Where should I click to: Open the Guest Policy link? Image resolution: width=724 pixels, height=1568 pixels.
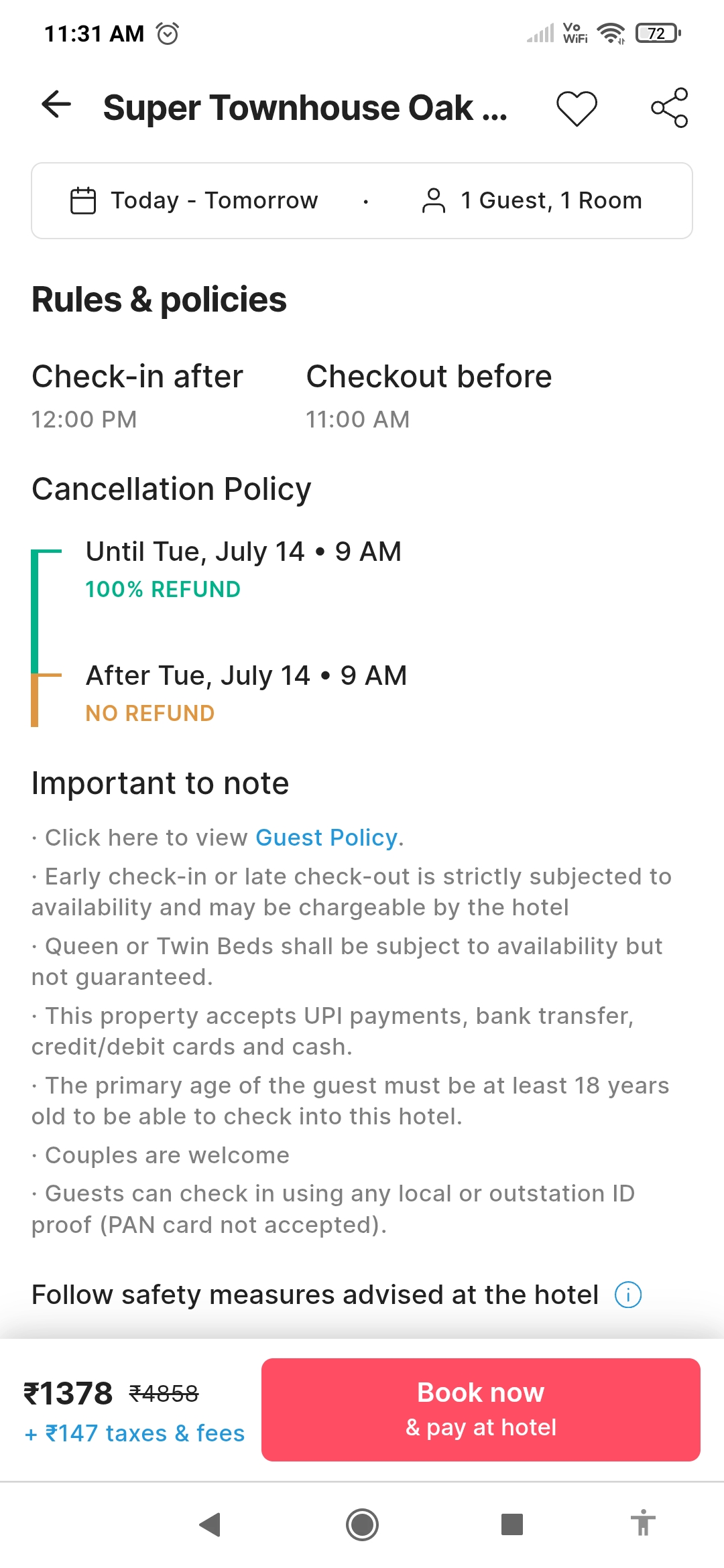click(326, 838)
